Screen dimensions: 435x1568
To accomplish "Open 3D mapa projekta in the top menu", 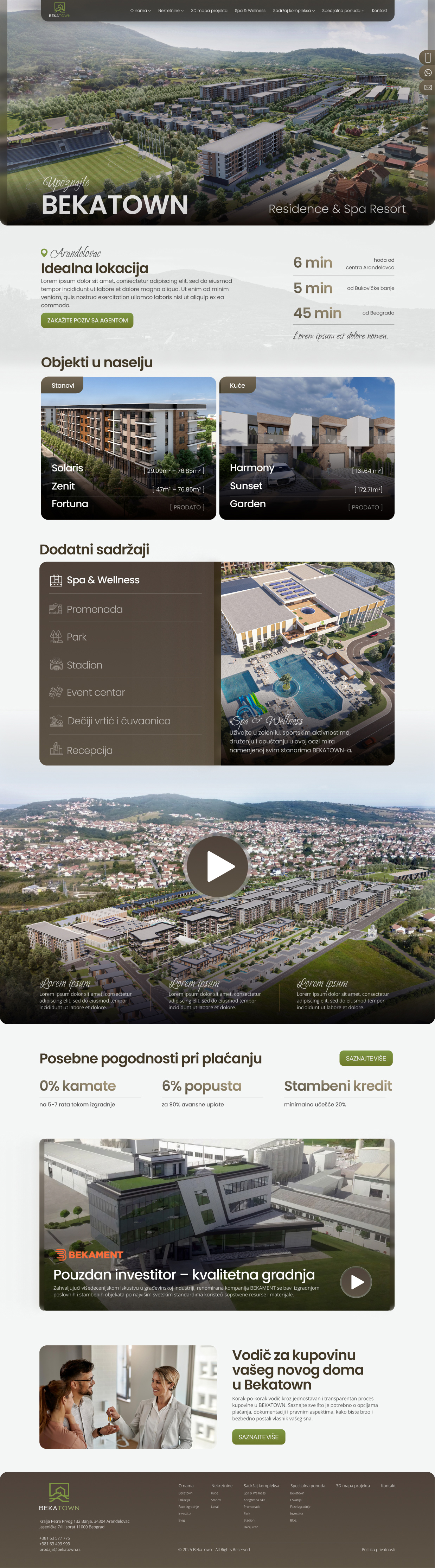I will (x=209, y=10).
